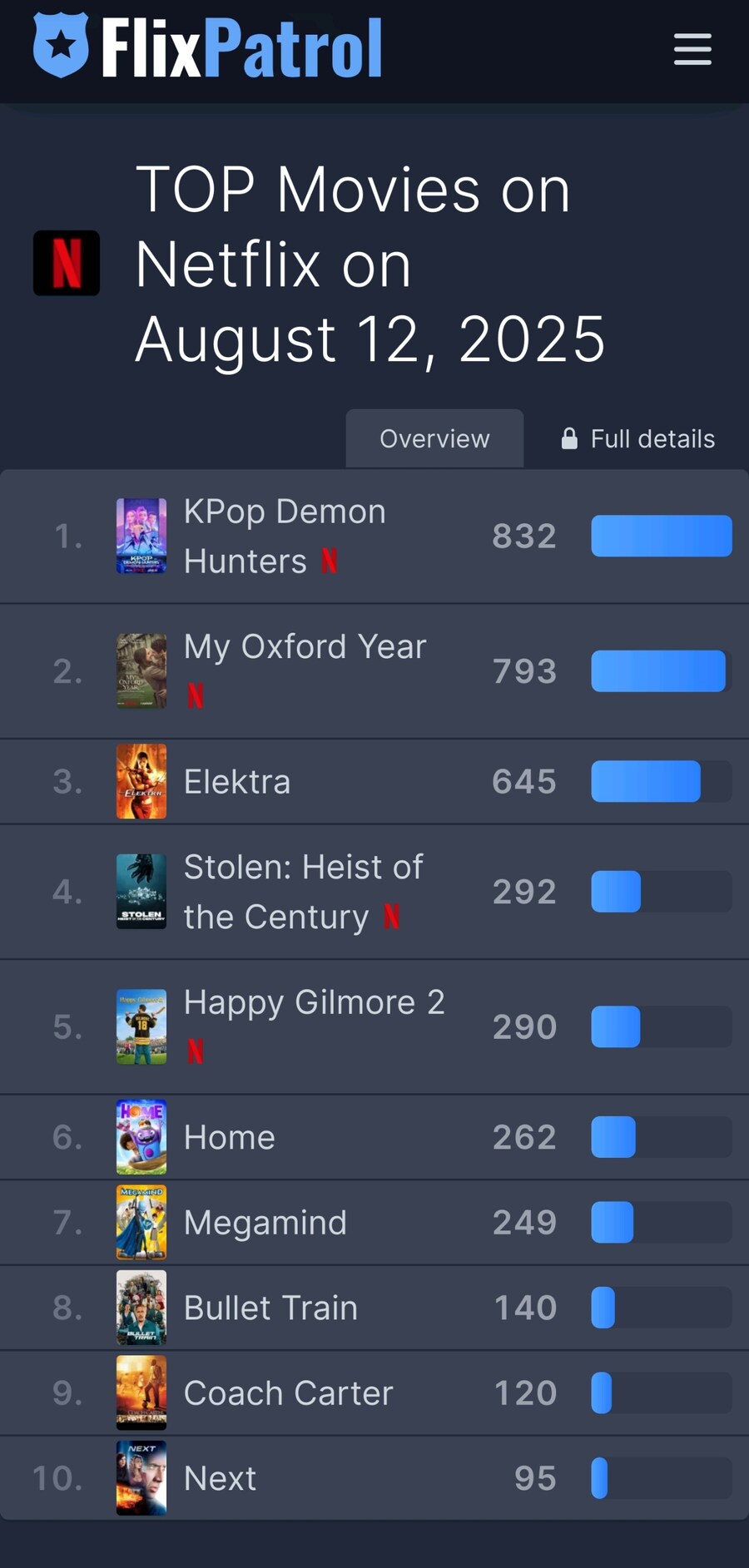Open the movie Home
749x1568 pixels.
[x=229, y=1137]
